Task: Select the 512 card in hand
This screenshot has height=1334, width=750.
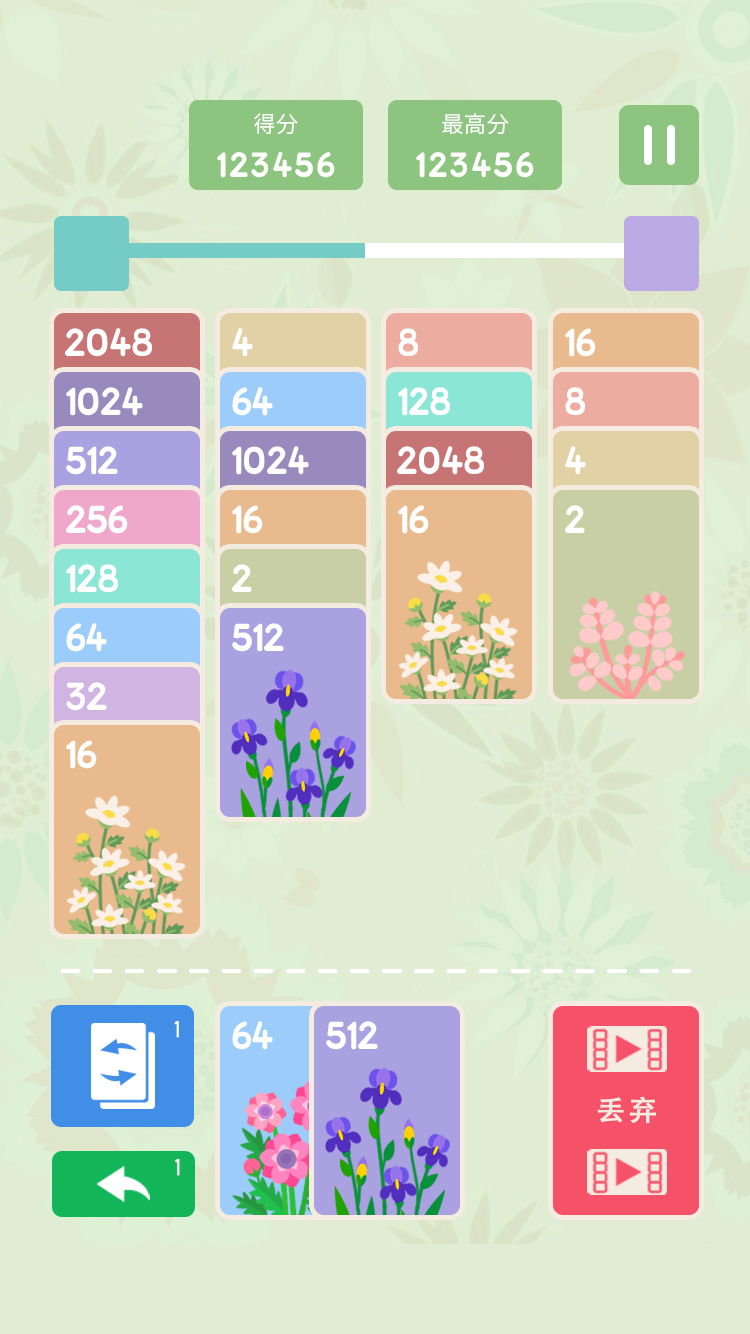Action: (x=387, y=1110)
